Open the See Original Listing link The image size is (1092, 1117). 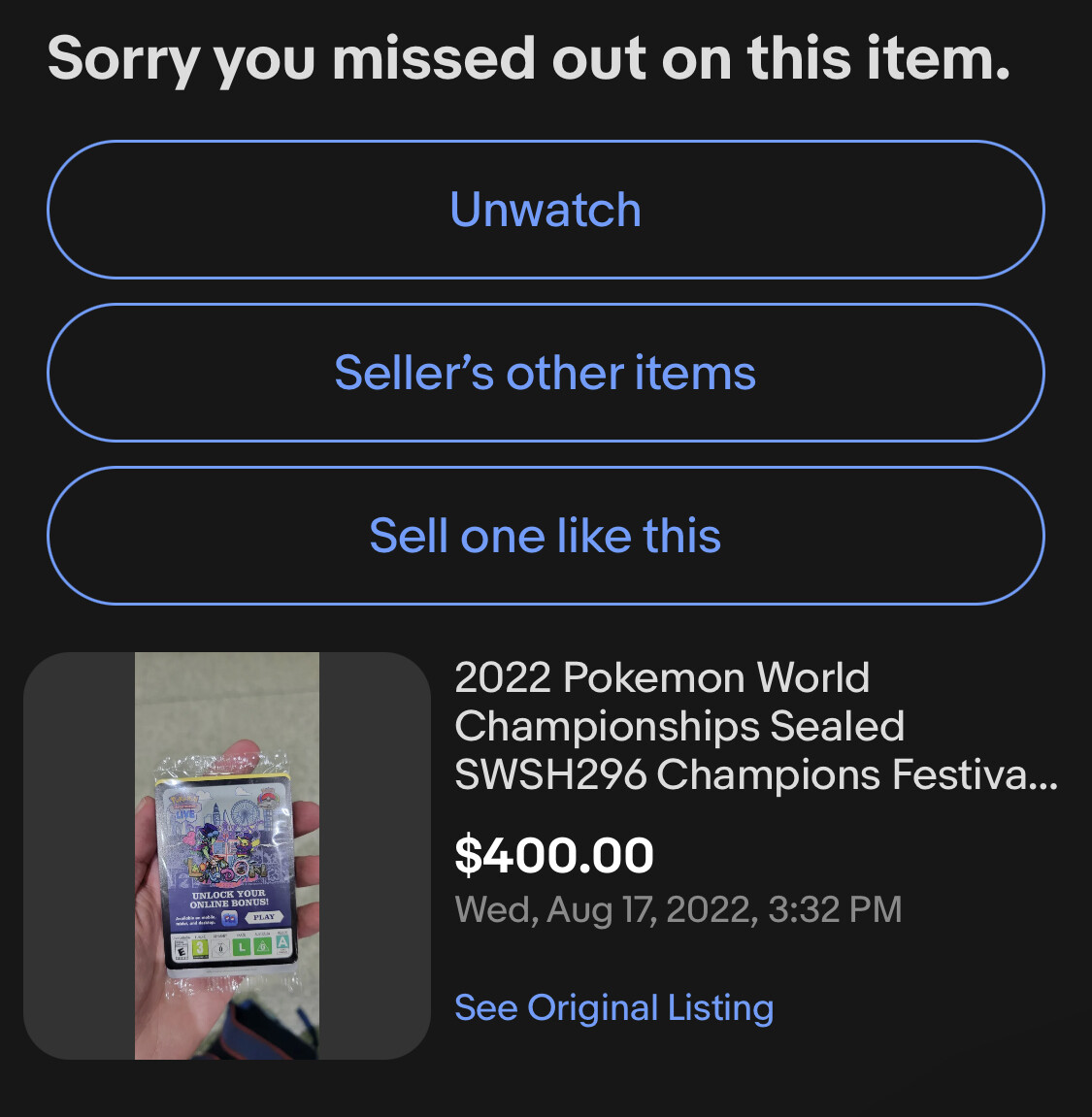click(x=613, y=1007)
